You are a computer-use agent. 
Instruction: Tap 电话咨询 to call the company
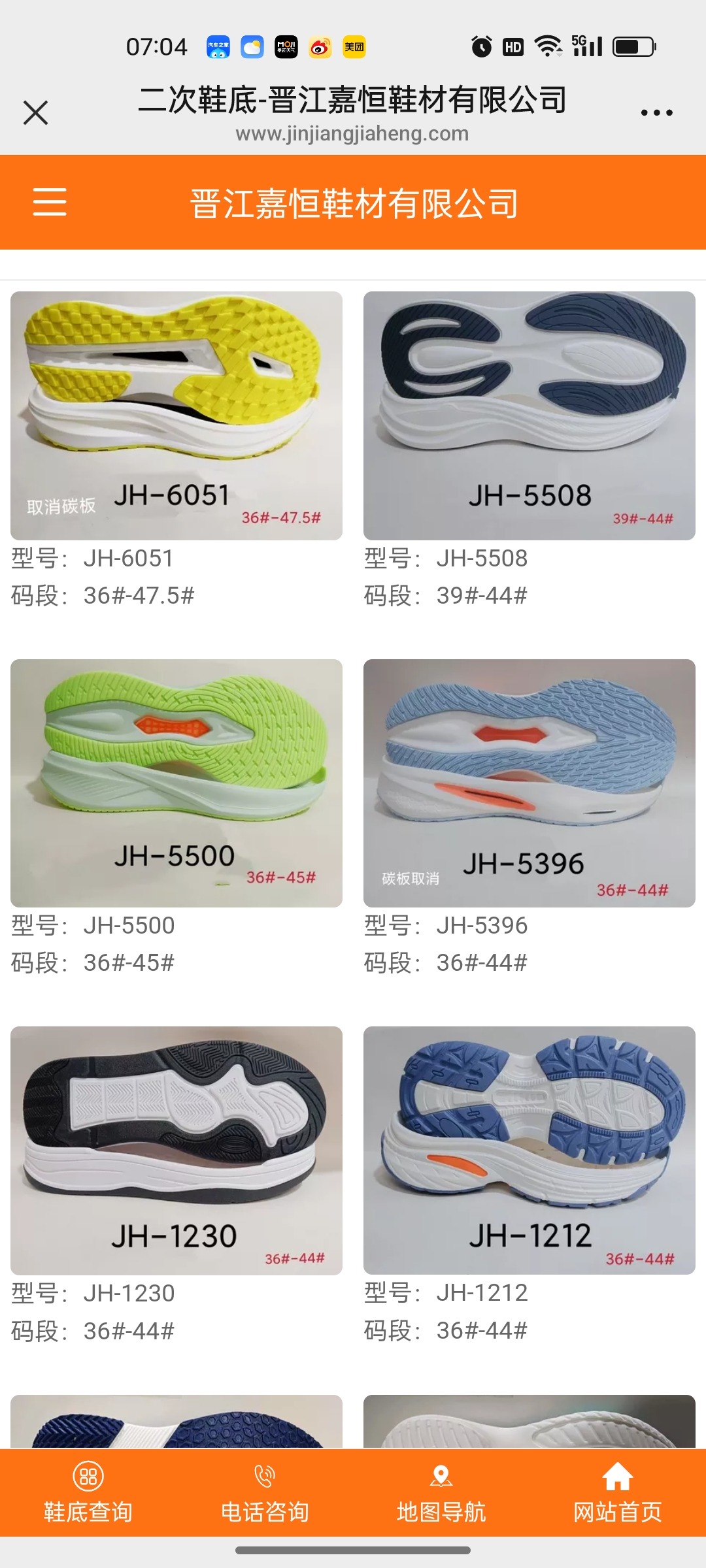tap(265, 1492)
